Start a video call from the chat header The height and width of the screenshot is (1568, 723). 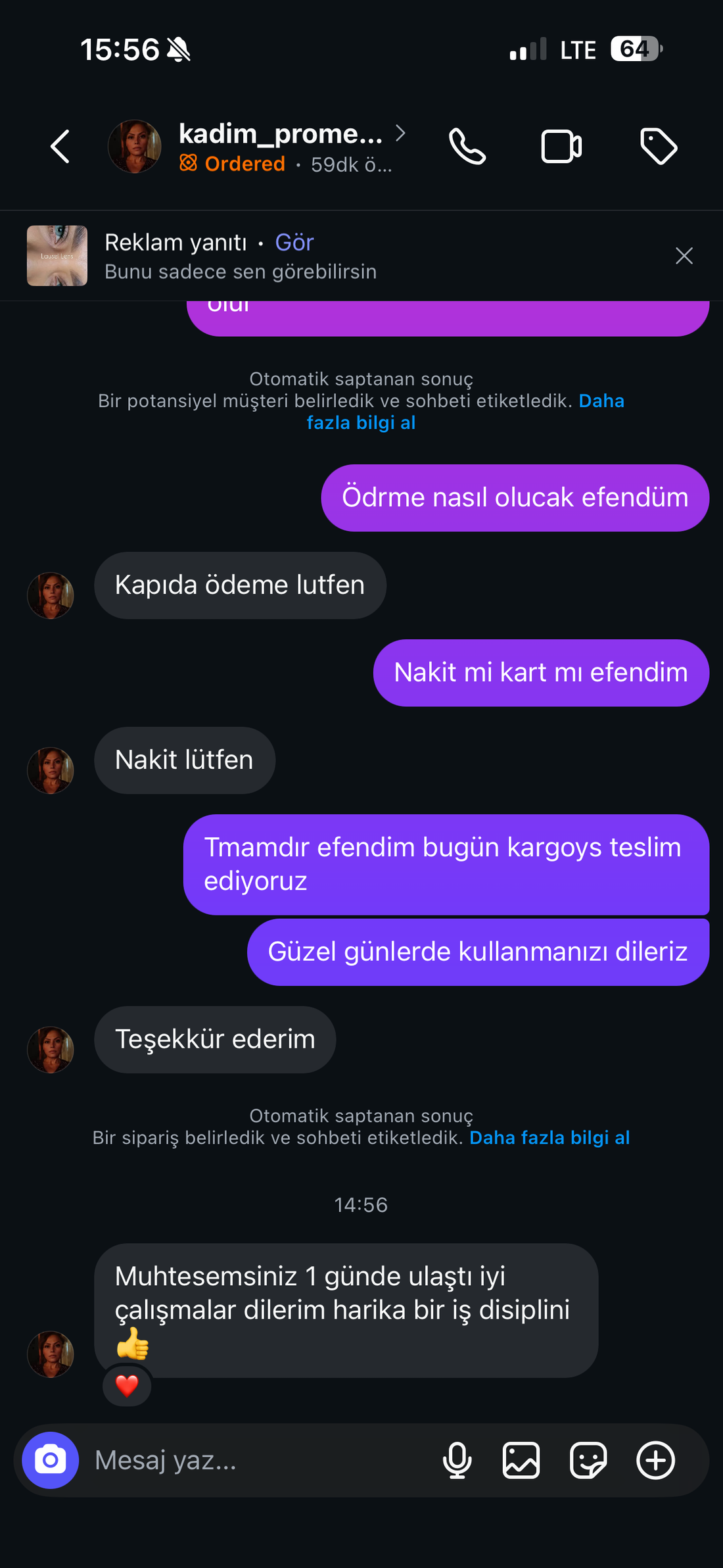561,146
